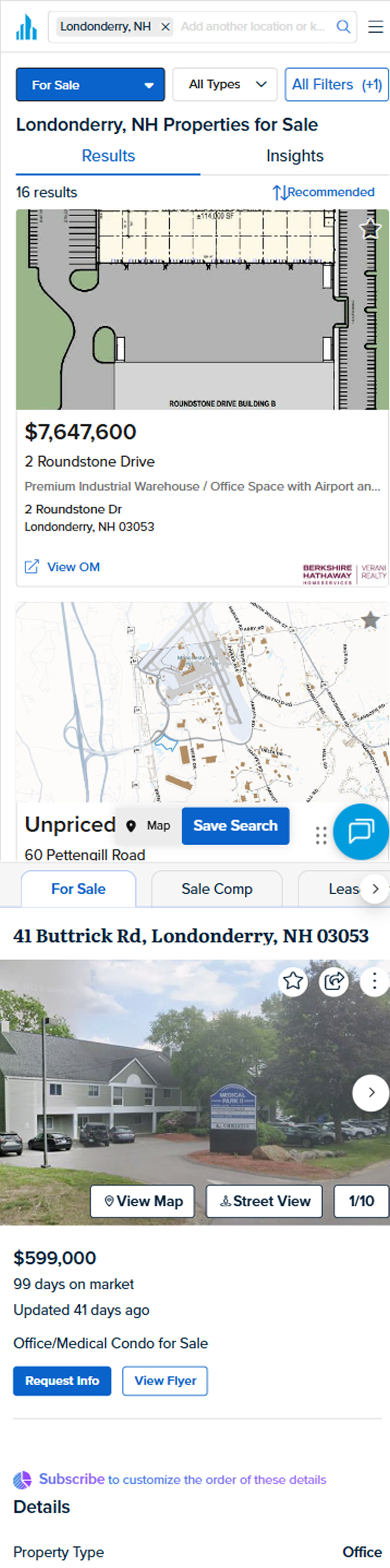This screenshot has height=1568, width=390.
Task: Select the Sale Comp tab
Action: [x=216, y=889]
